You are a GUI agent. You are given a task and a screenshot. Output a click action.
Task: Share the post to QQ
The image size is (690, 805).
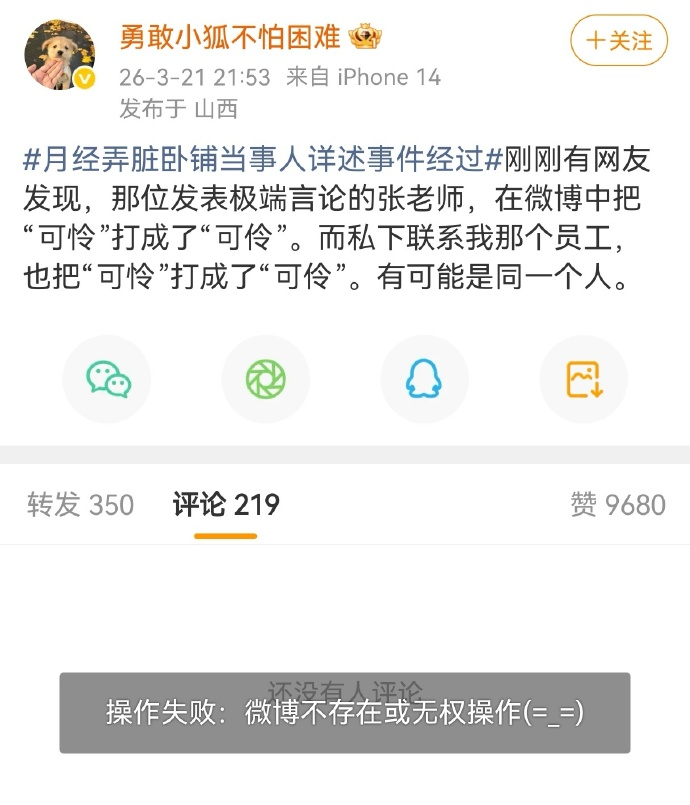(424, 380)
